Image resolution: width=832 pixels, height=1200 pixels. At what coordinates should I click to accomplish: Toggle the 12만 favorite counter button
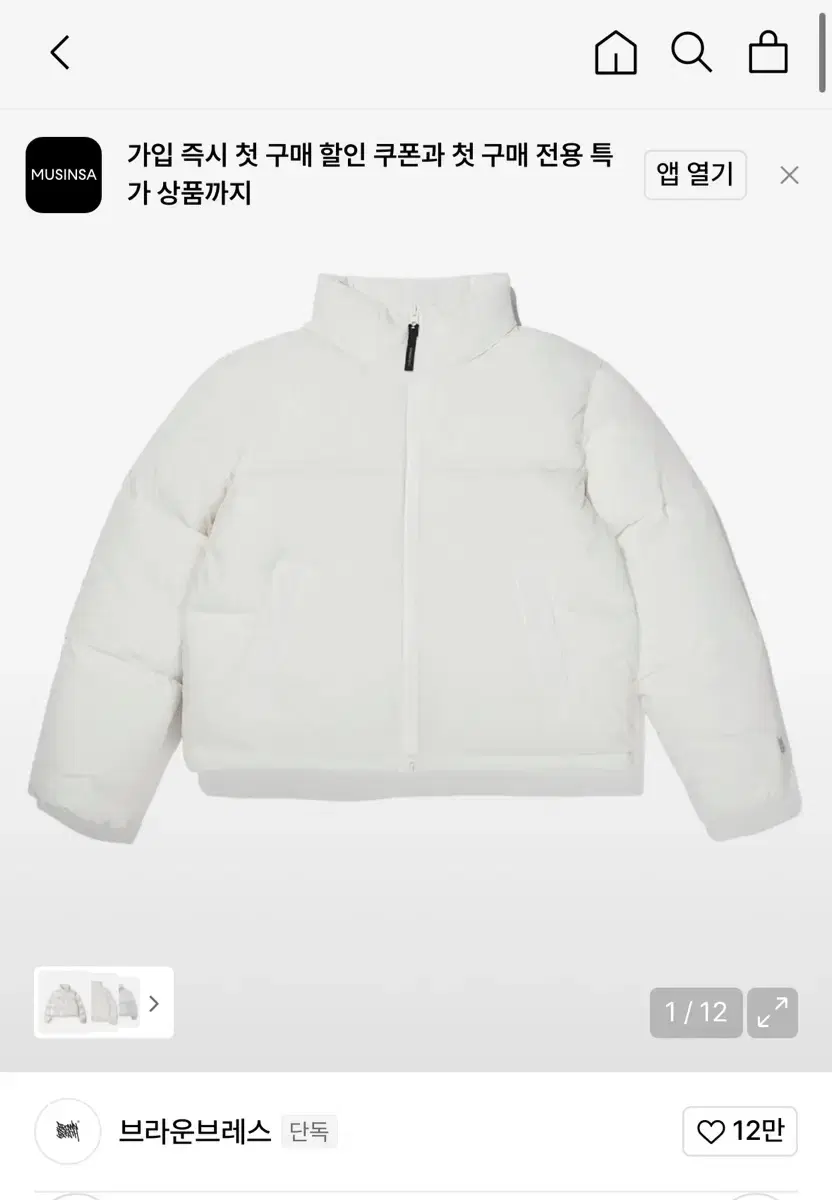point(740,1131)
